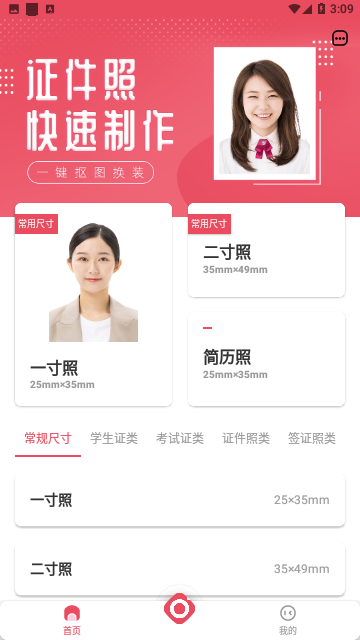Go to the 我的 tab

click(288, 620)
